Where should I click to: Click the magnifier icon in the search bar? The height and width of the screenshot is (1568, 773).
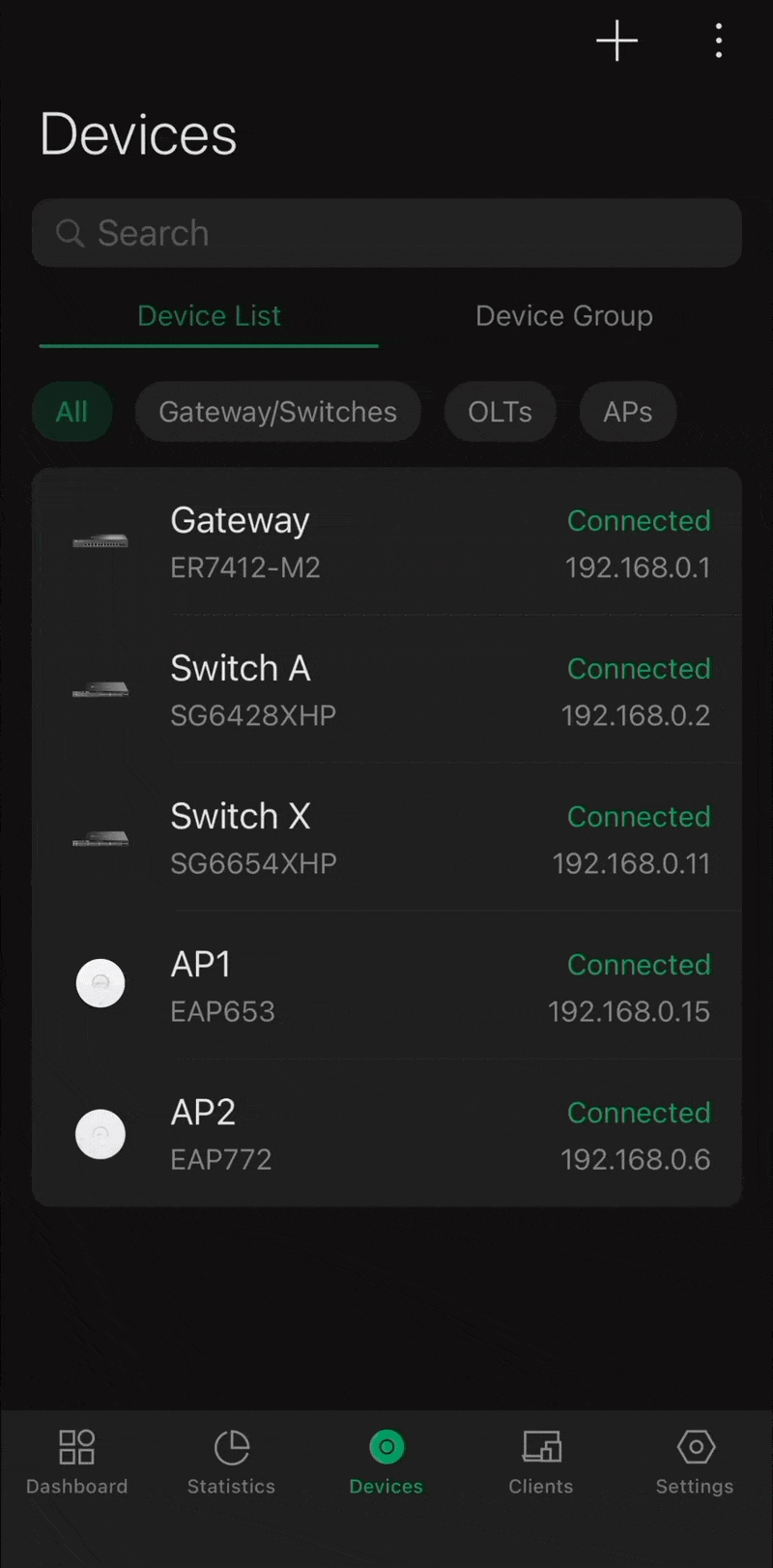coord(69,233)
